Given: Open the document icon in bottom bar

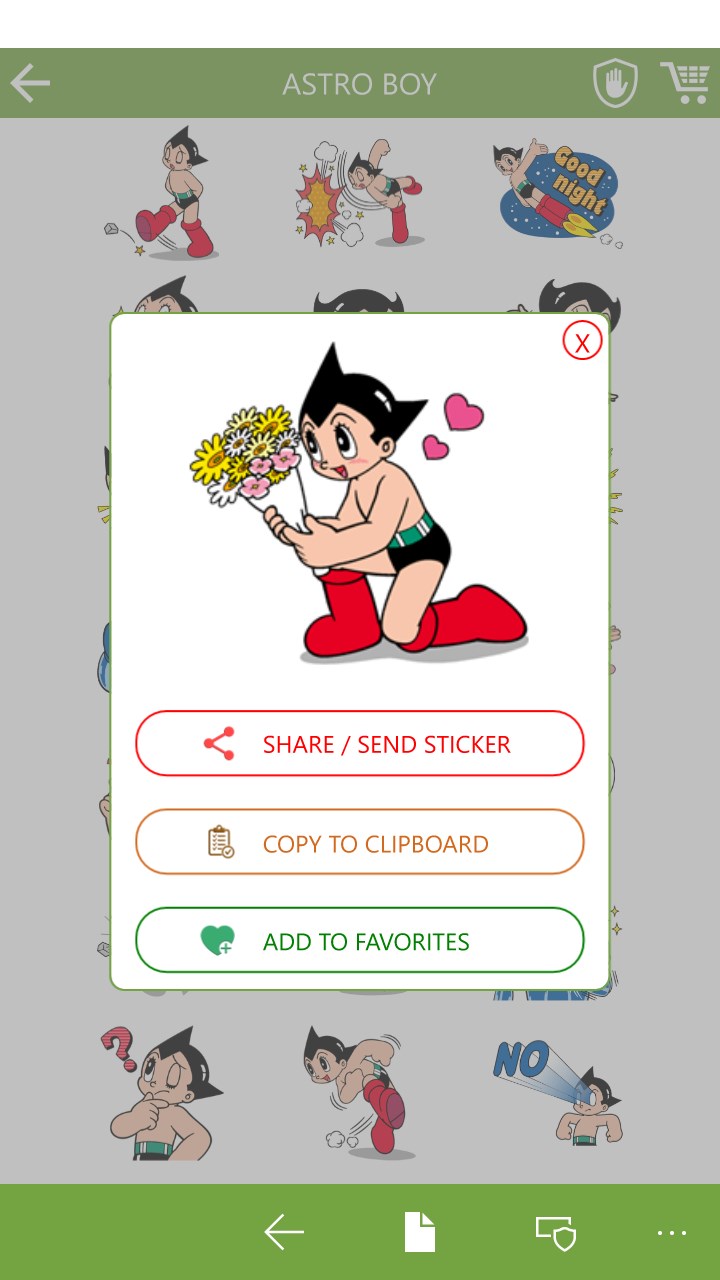Looking at the screenshot, I should (x=420, y=1232).
